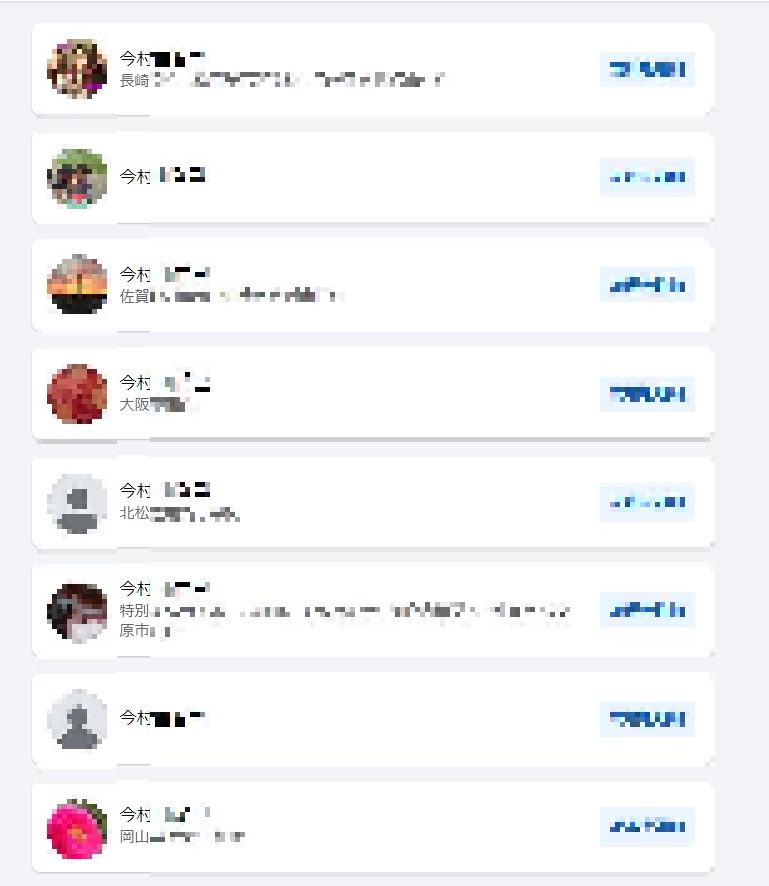Tap the blue button in the 特別 row

647,610
